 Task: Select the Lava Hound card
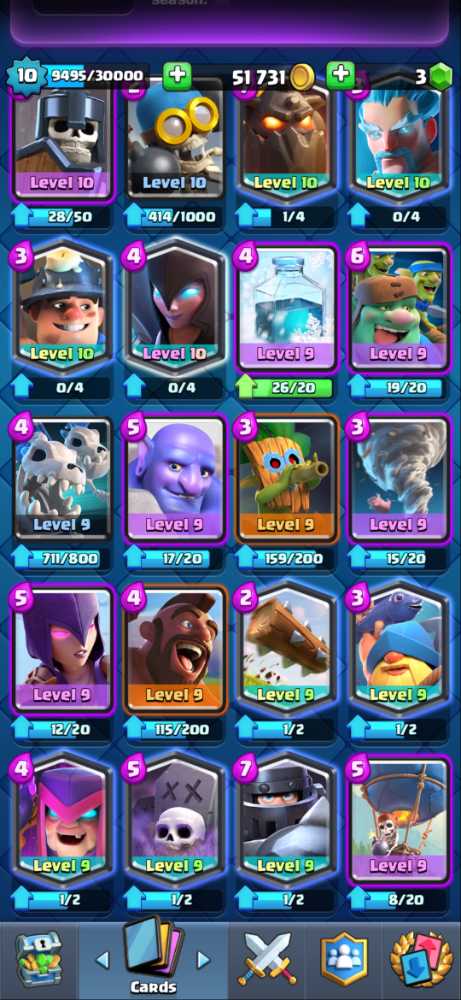click(x=285, y=143)
